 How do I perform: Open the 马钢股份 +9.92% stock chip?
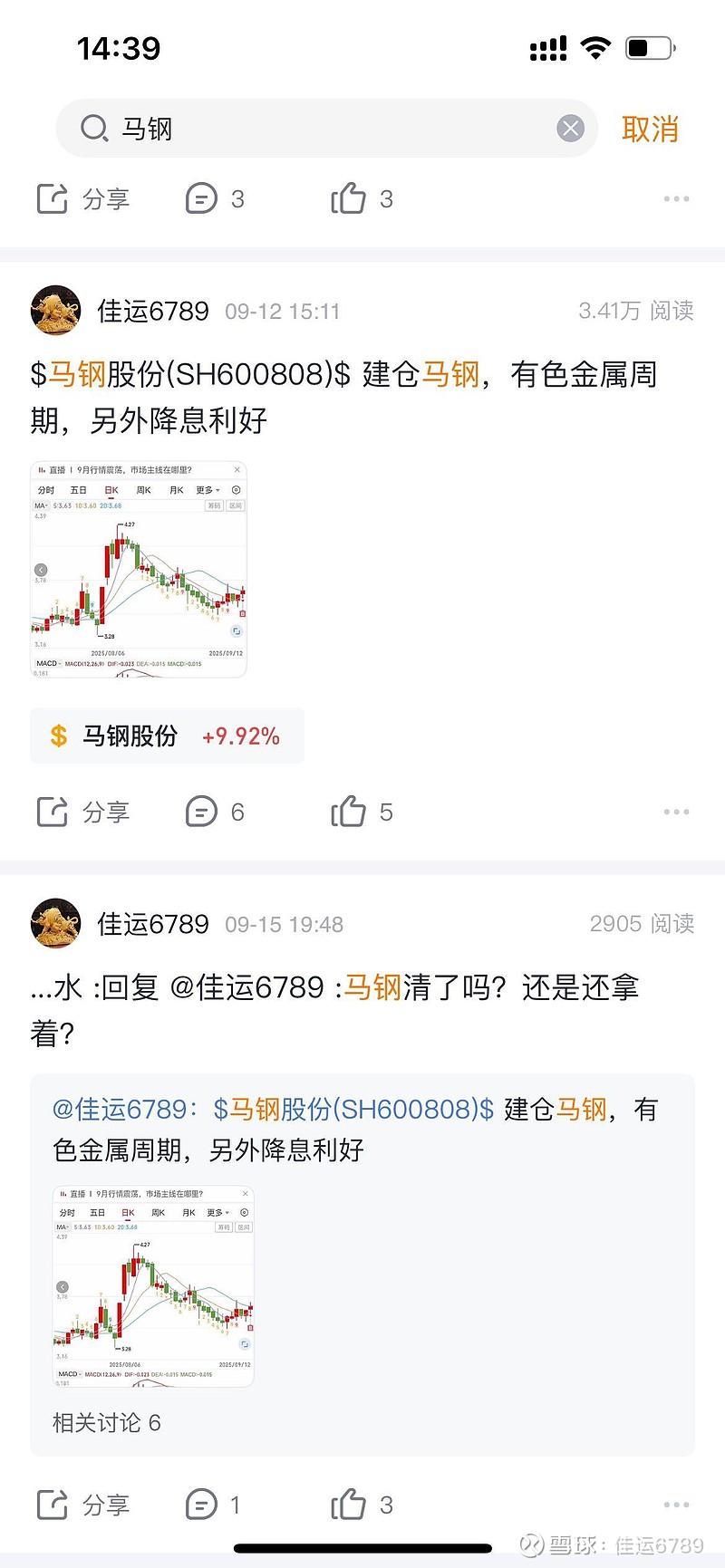(167, 736)
